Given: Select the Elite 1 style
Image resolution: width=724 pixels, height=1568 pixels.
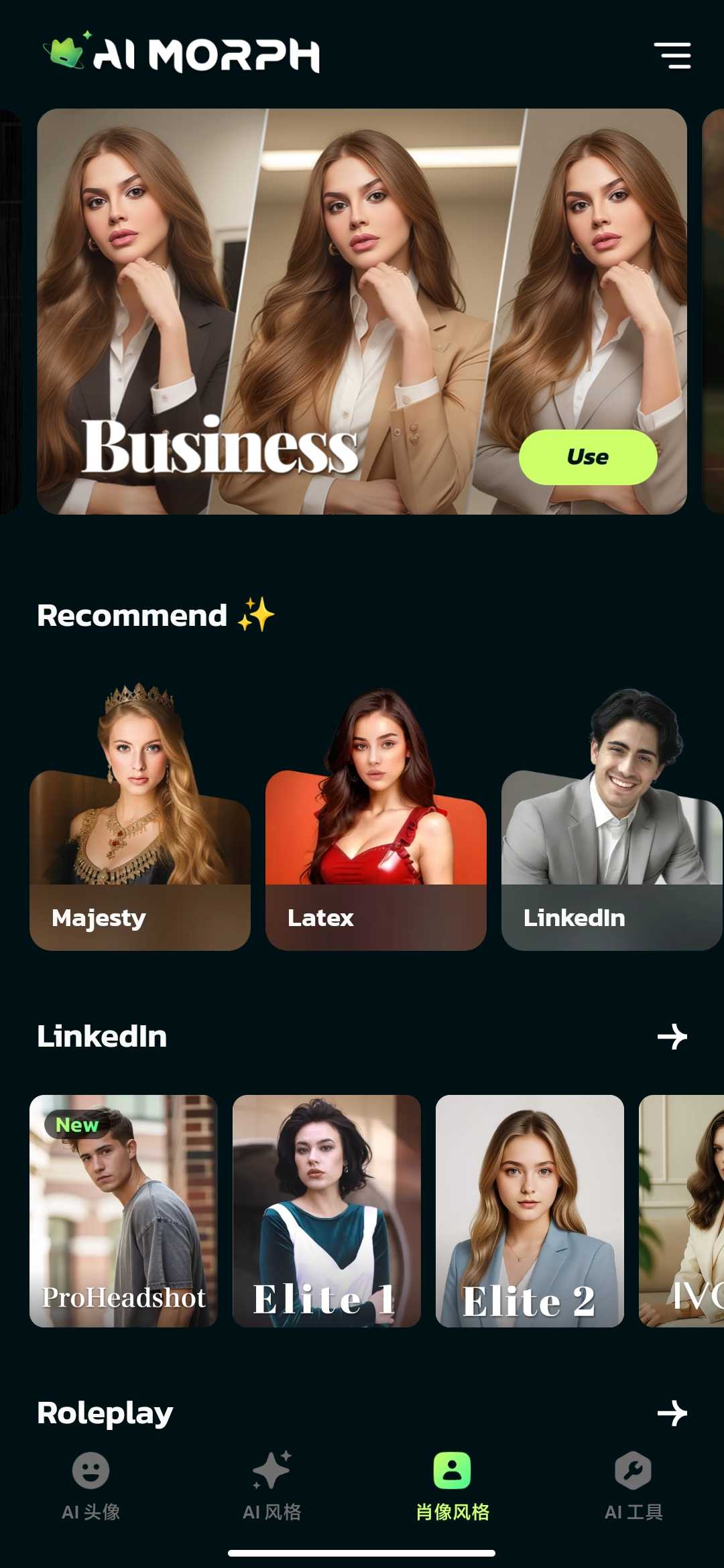Looking at the screenshot, I should coord(326,1211).
